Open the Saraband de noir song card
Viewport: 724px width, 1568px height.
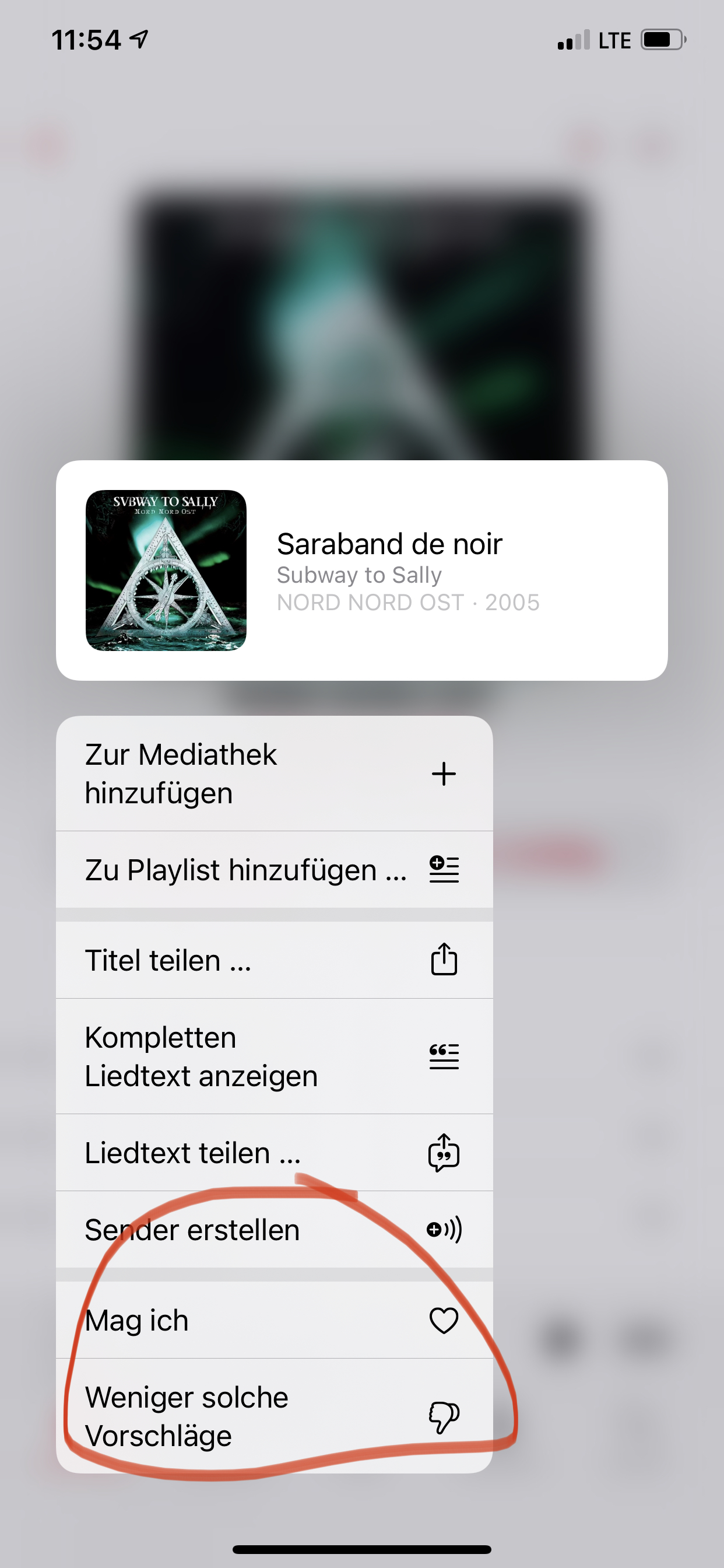tap(361, 570)
